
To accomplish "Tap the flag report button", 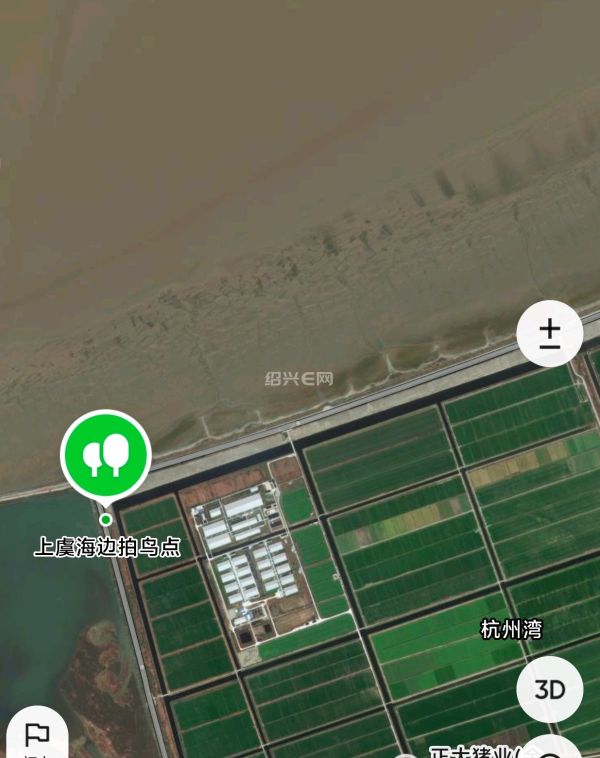I will [x=37, y=733].
